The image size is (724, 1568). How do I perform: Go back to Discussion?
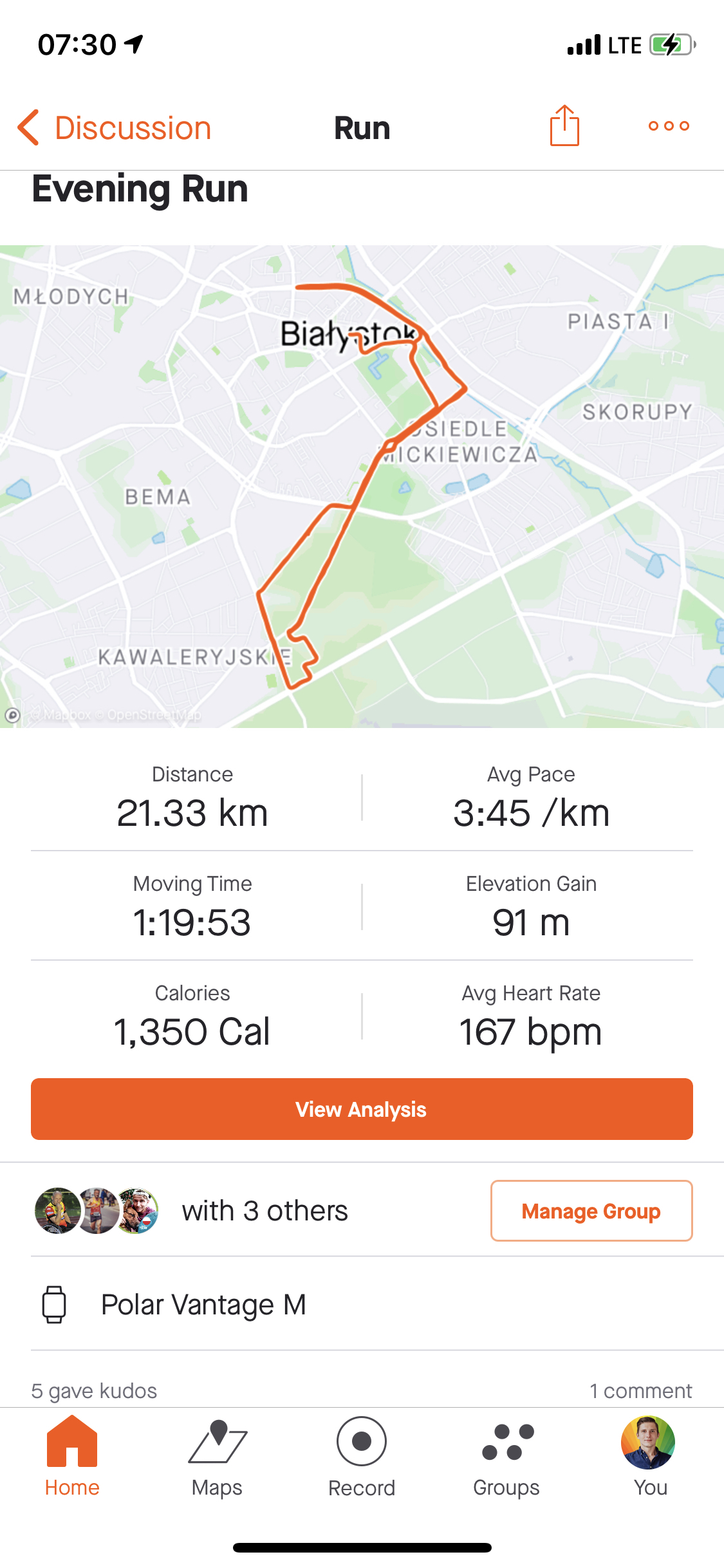point(116,127)
